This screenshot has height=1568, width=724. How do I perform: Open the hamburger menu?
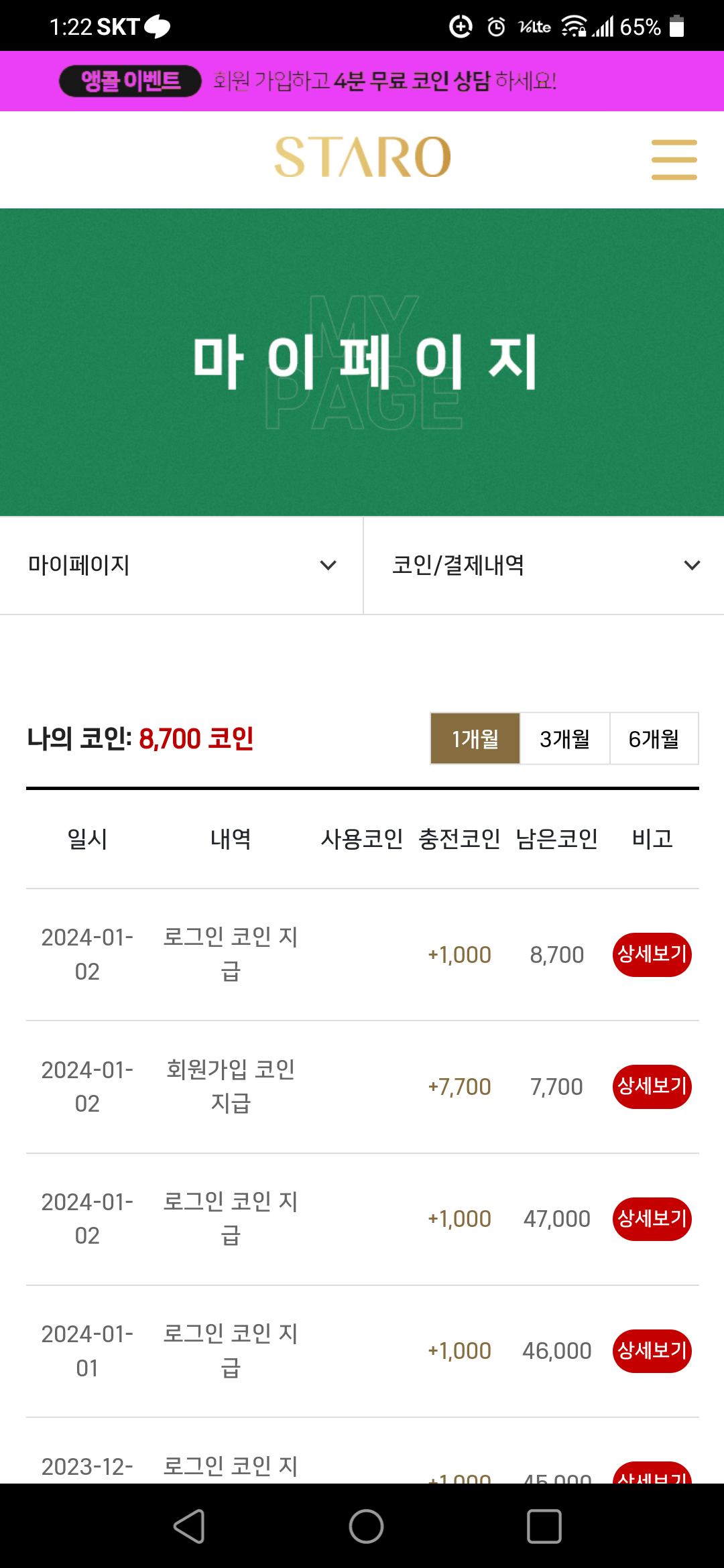674,159
